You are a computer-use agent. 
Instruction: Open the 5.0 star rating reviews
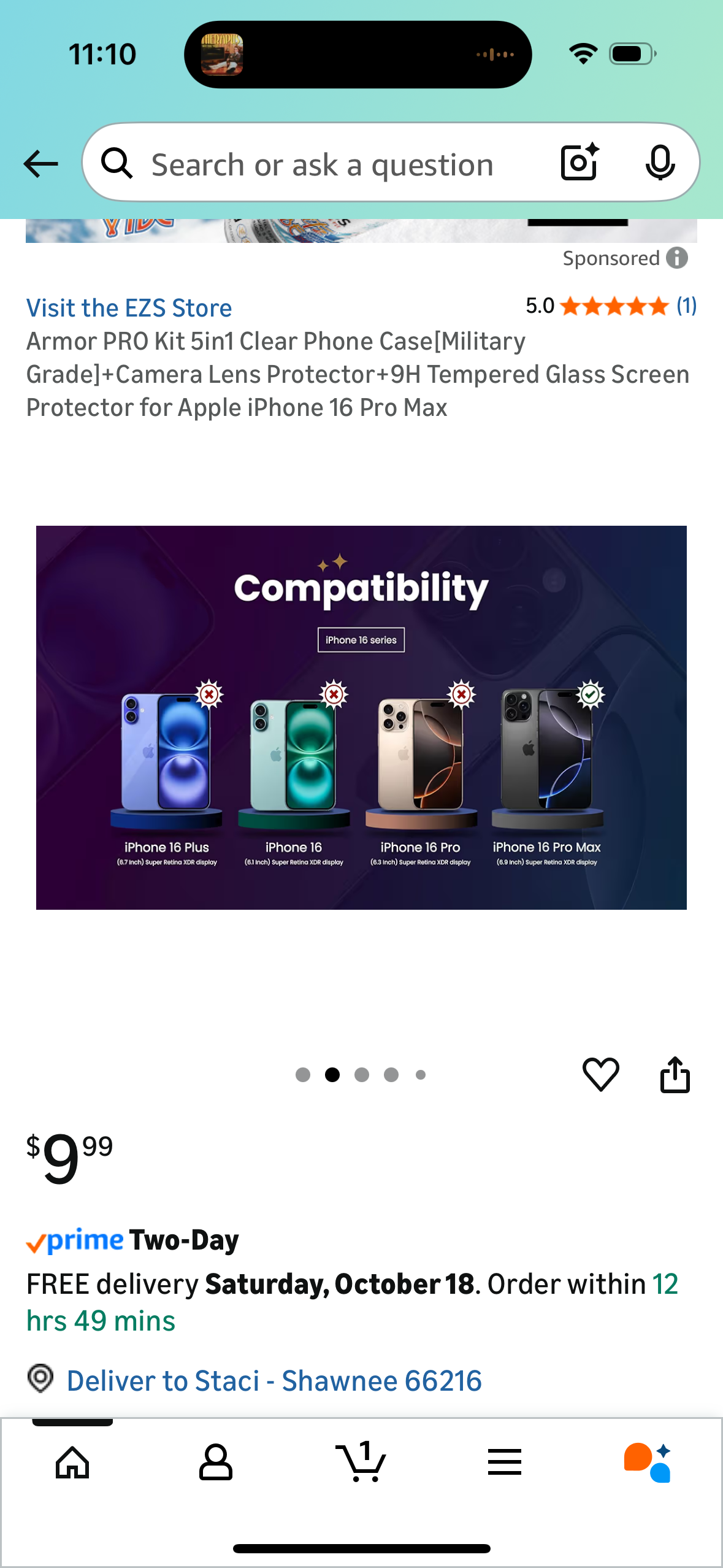point(611,306)
